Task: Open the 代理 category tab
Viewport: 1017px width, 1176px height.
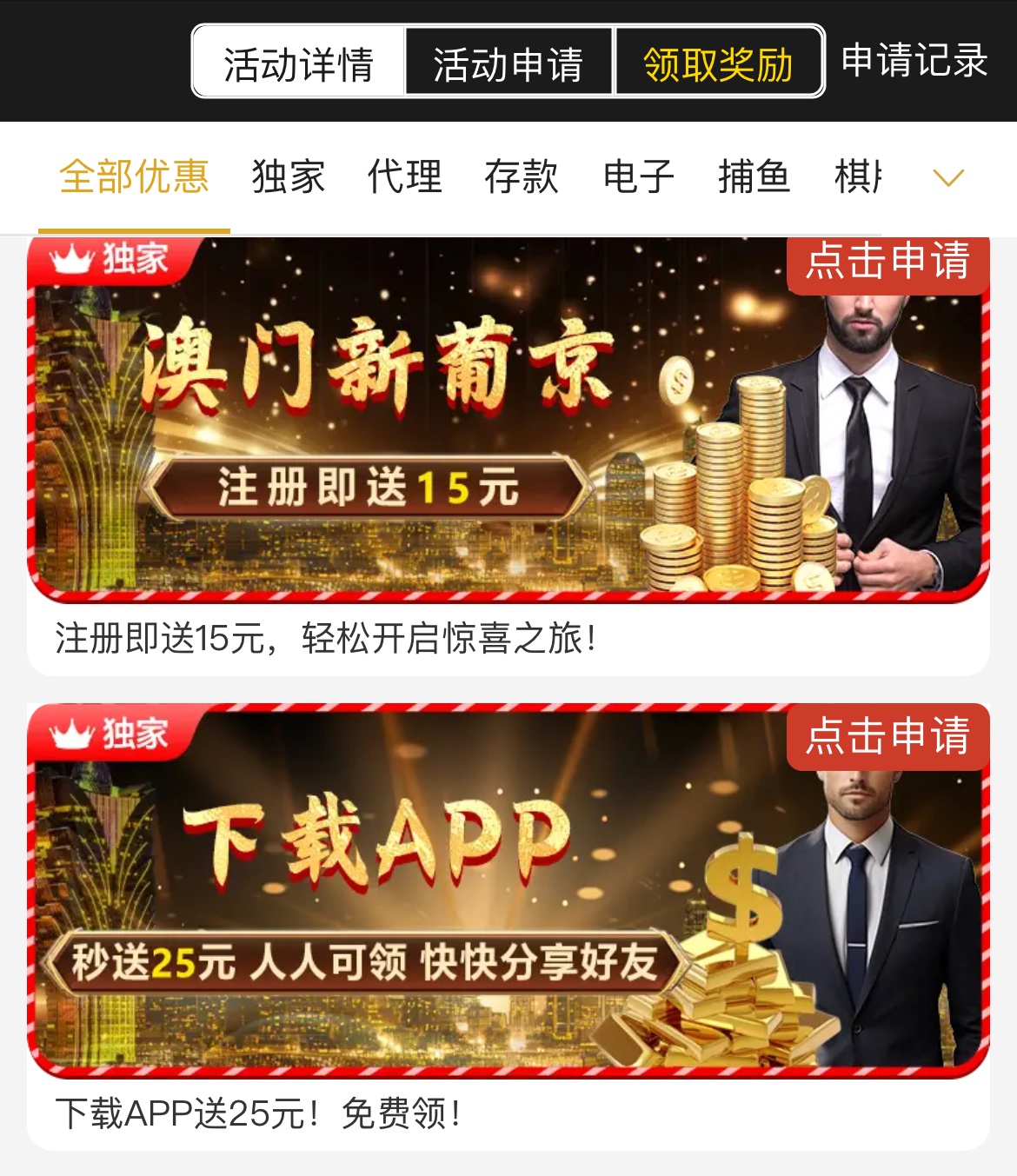Action: [x=404, y=177]
